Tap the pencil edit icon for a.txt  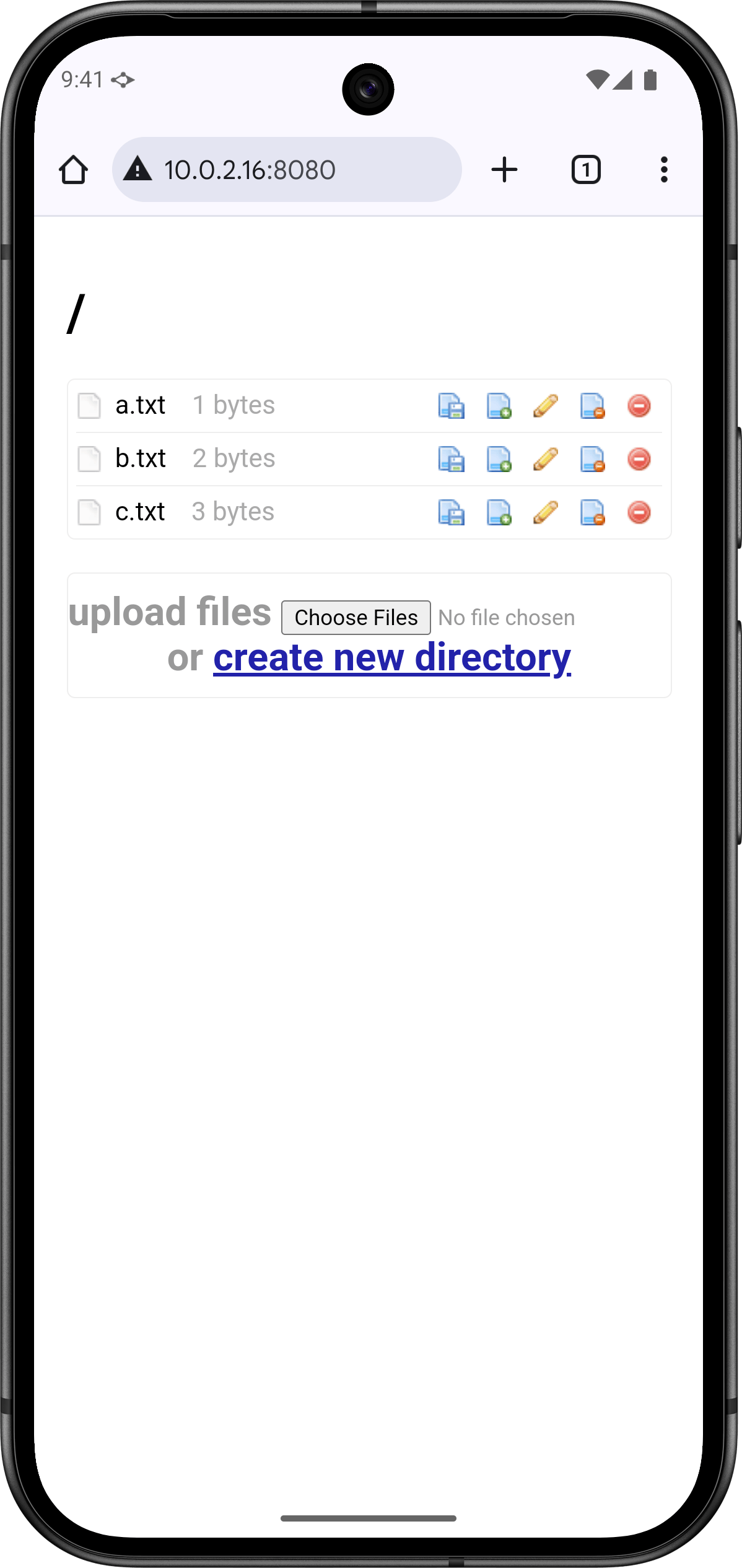click(x=546, y=406)
